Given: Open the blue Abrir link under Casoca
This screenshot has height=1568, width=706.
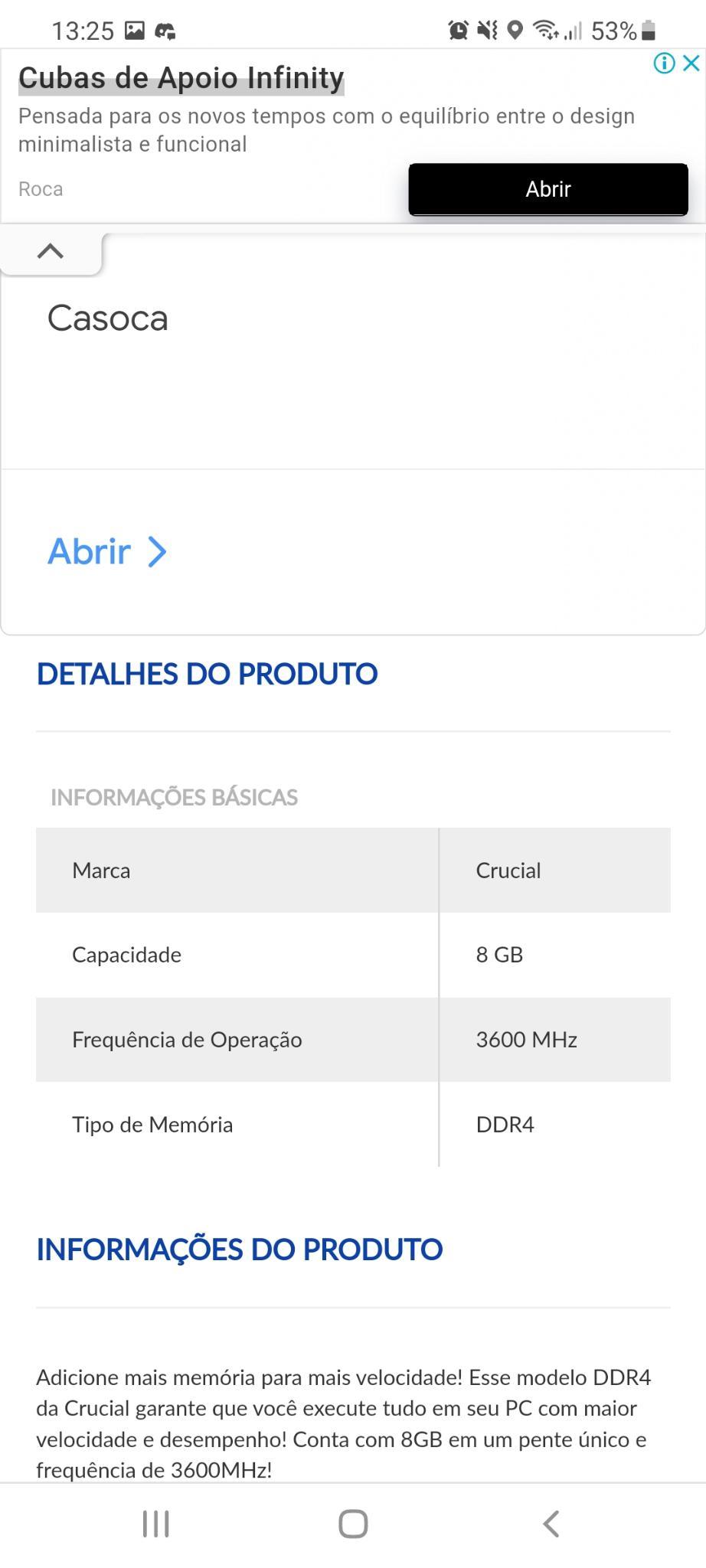Looking at the screenshot, I should pyautogui.click(x=107, y=551).
